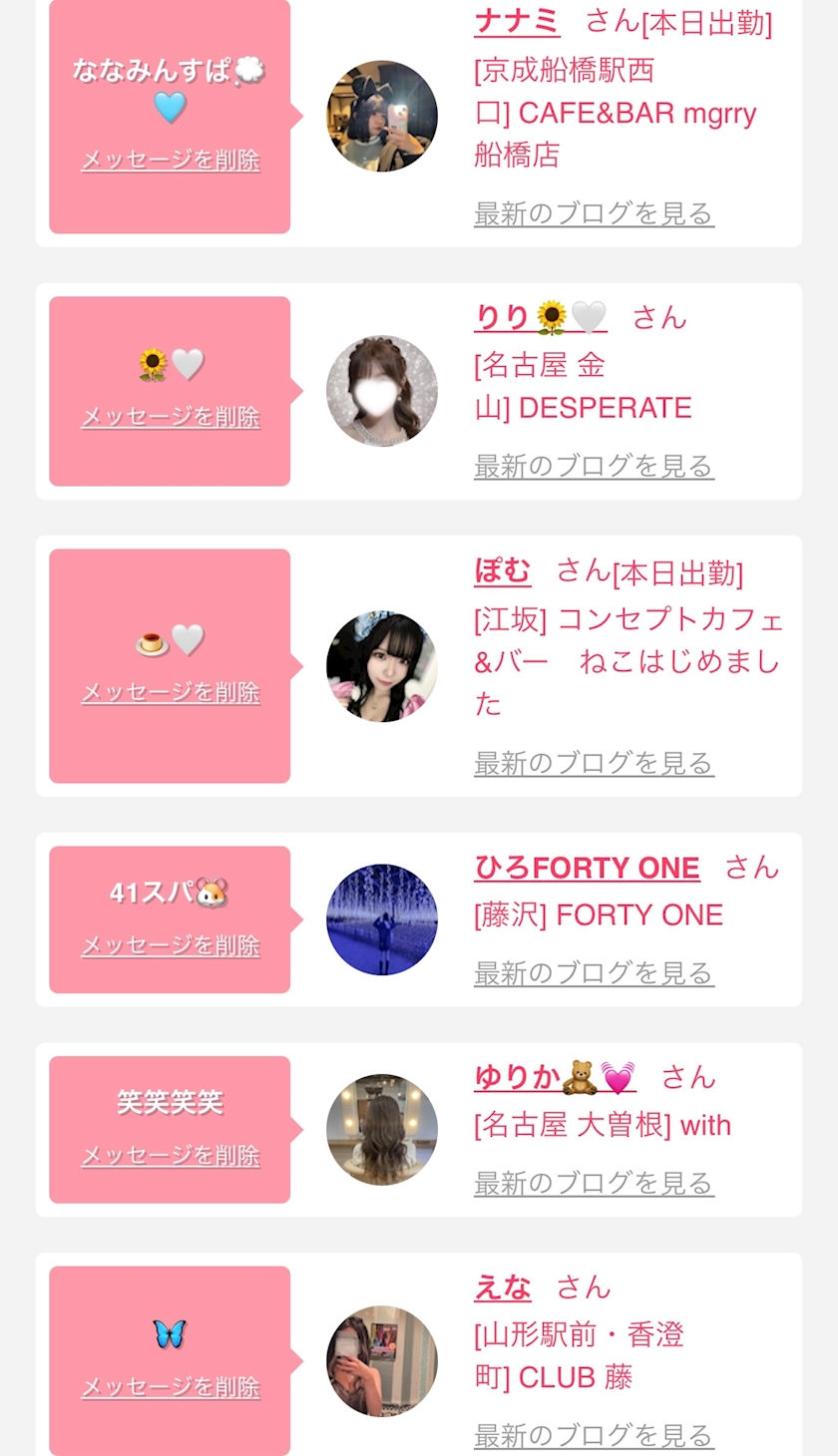Screen dimensions: 838x1456
Task: Delete the sunflower heart message for りり
Action: click(x=170, y=417)
